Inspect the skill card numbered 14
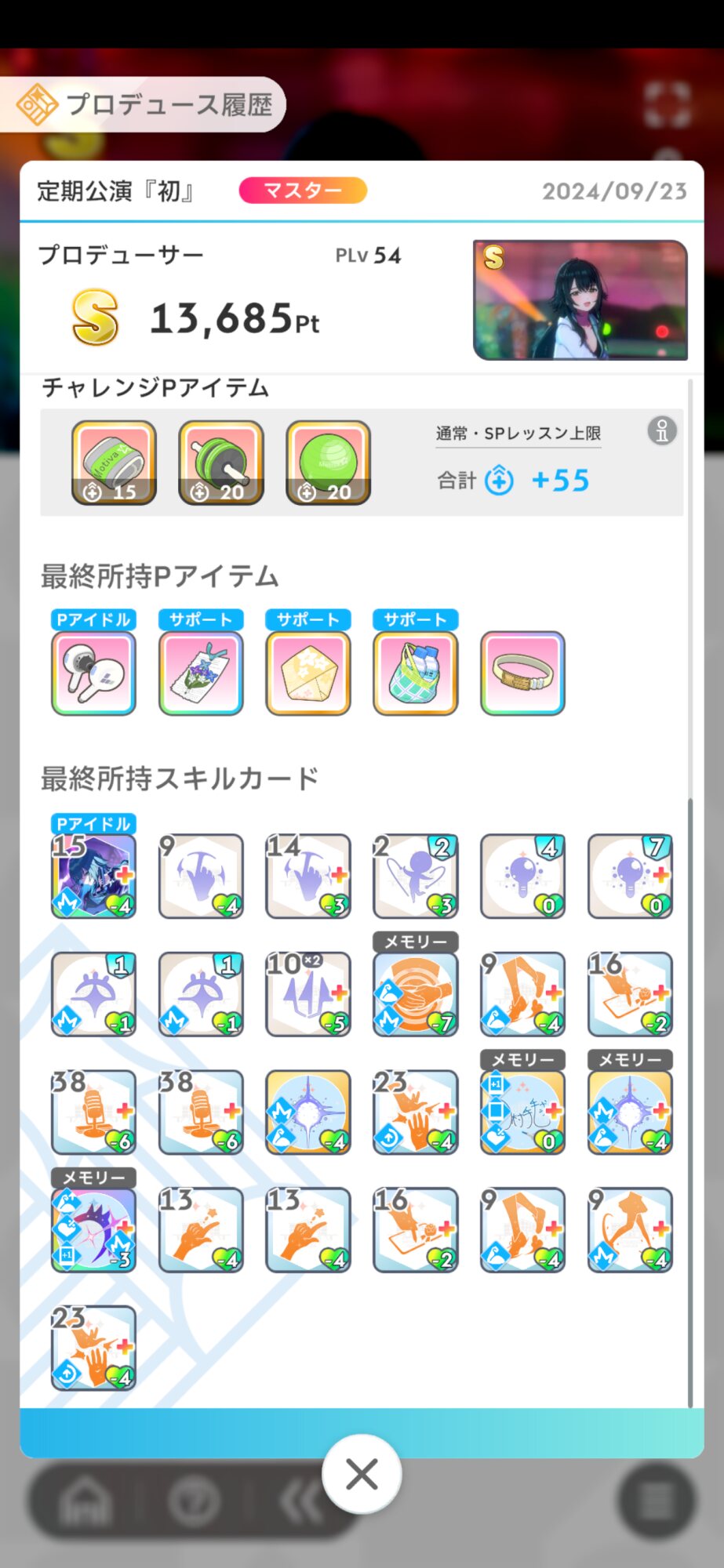Image resolution: width=724 pixels, height=1568 pixels. 308,876
